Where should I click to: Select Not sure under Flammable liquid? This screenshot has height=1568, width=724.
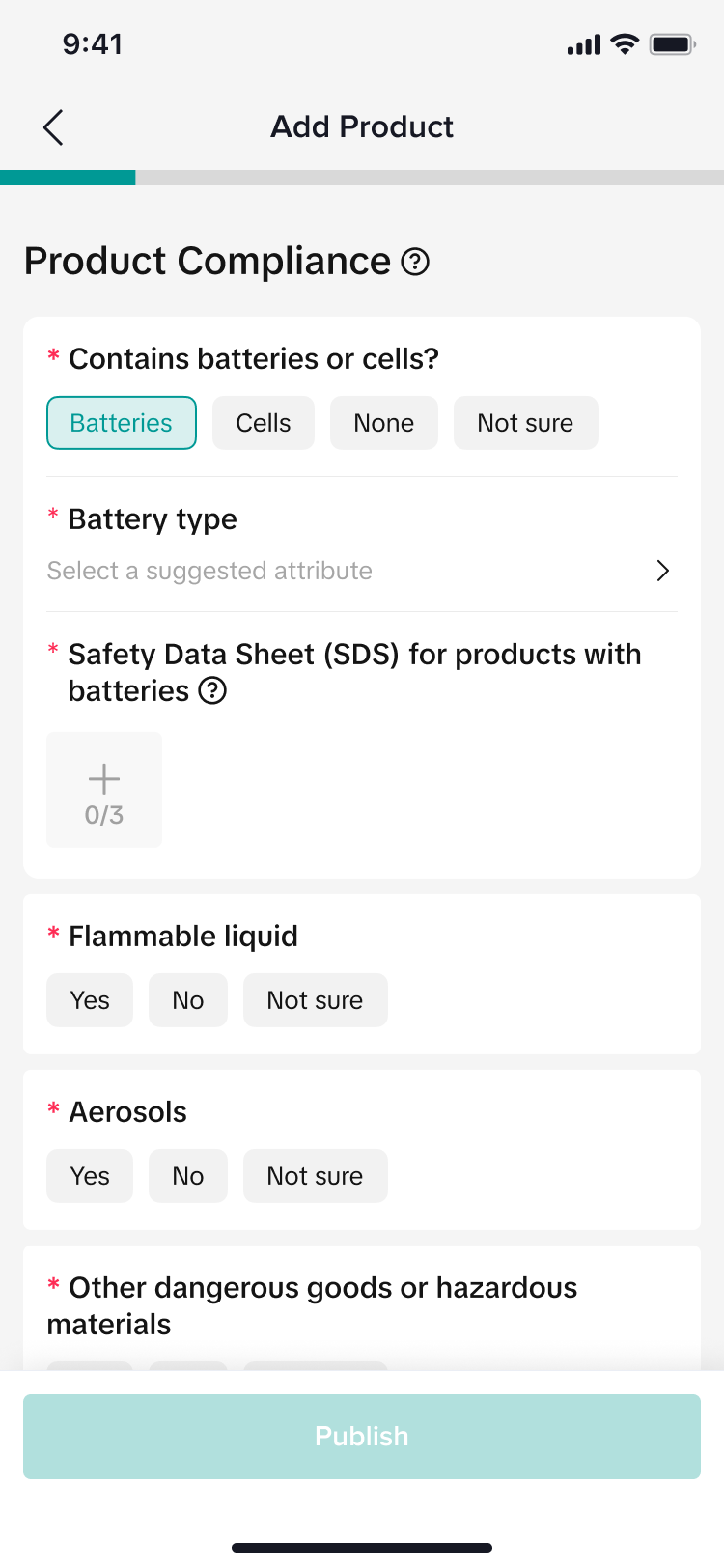[x=315, y=1000]
